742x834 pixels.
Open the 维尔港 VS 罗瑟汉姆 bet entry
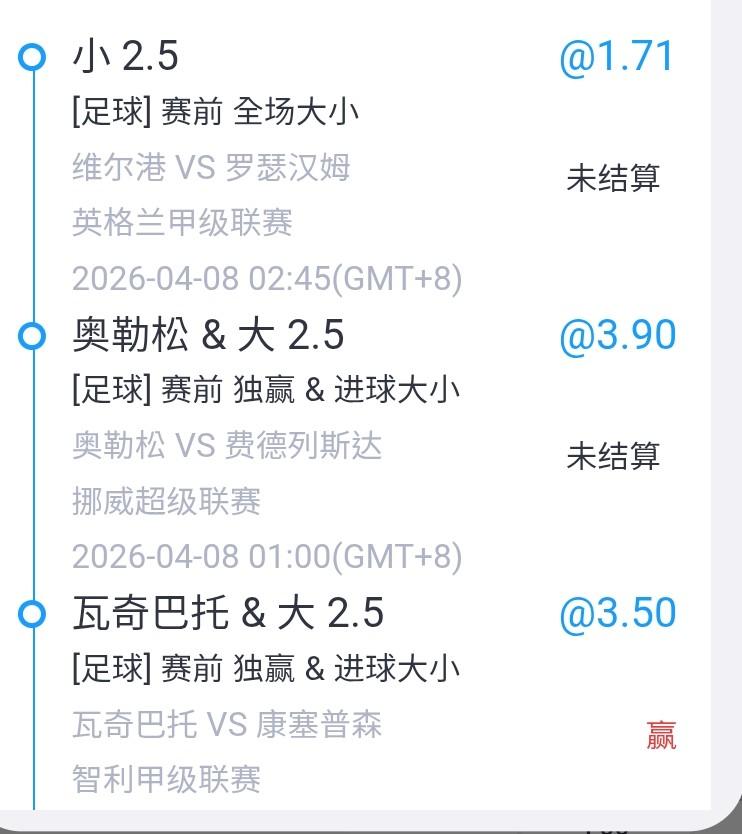click(211, 167)
